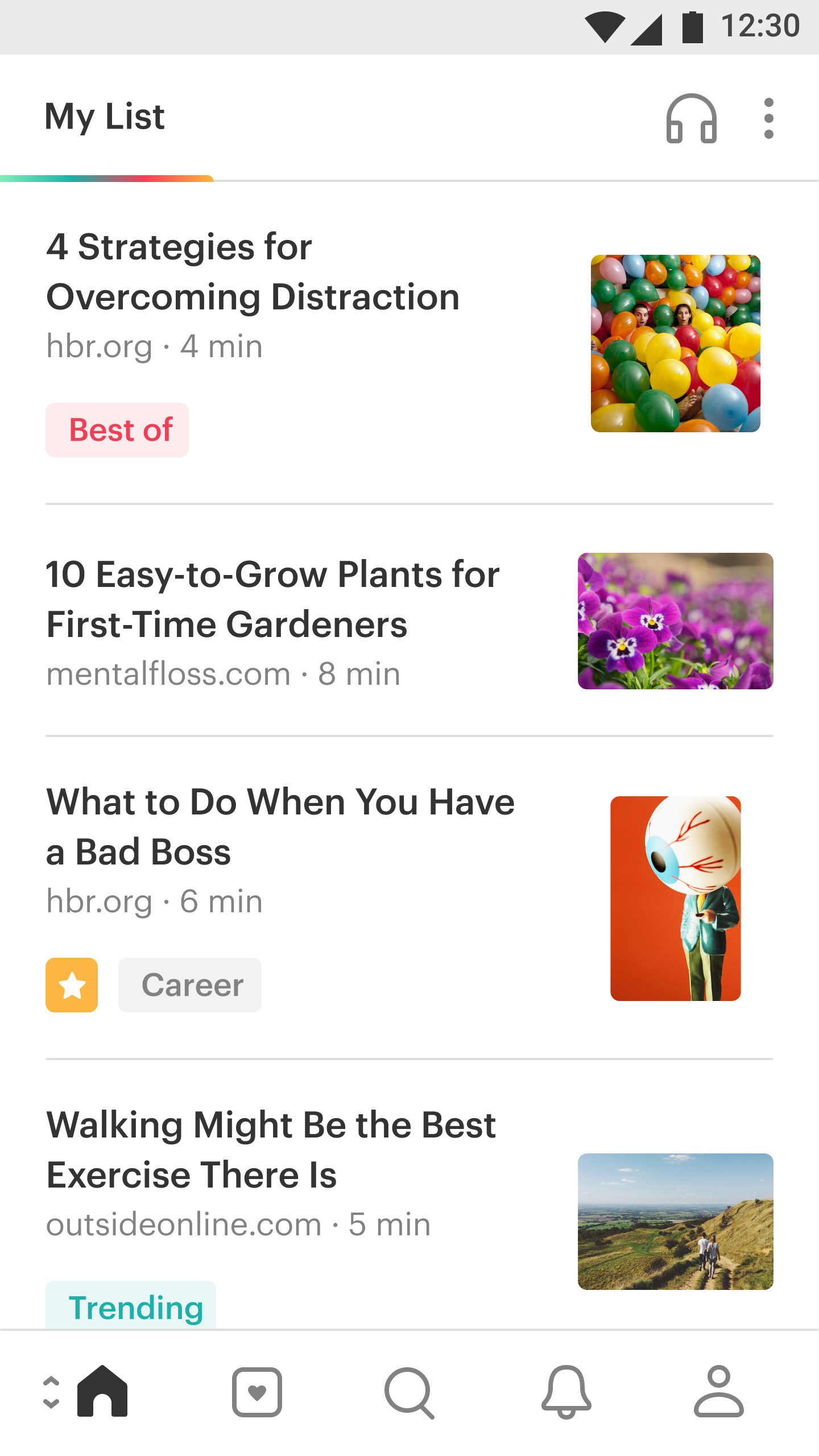Open the notifications bell tab
This screenshot has height=1456, width=819.
click(566, 1391)
